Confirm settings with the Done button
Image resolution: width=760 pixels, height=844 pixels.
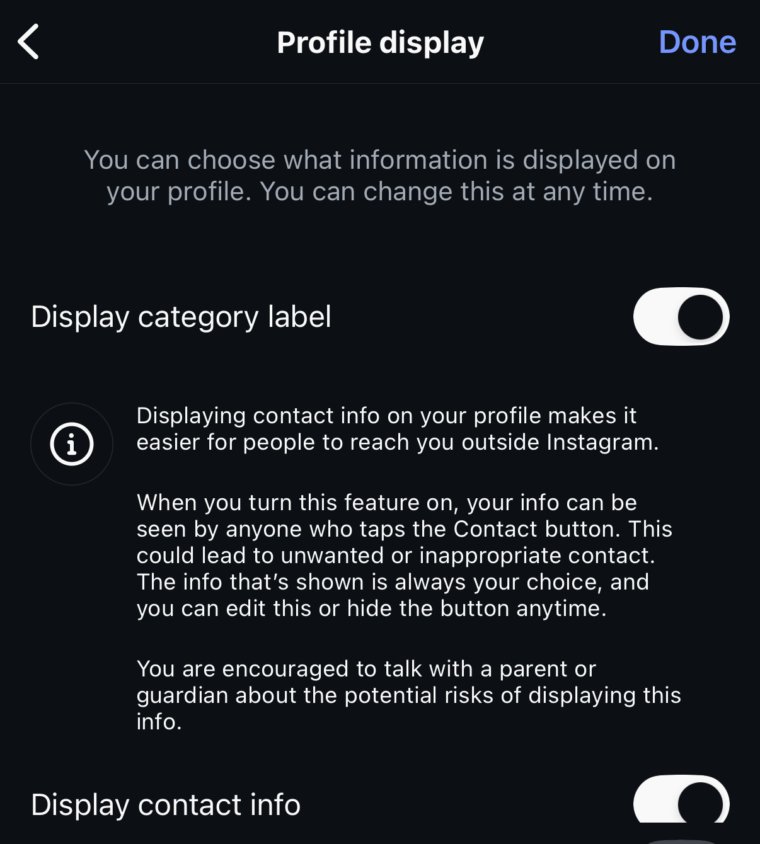(x=697, y=42)
